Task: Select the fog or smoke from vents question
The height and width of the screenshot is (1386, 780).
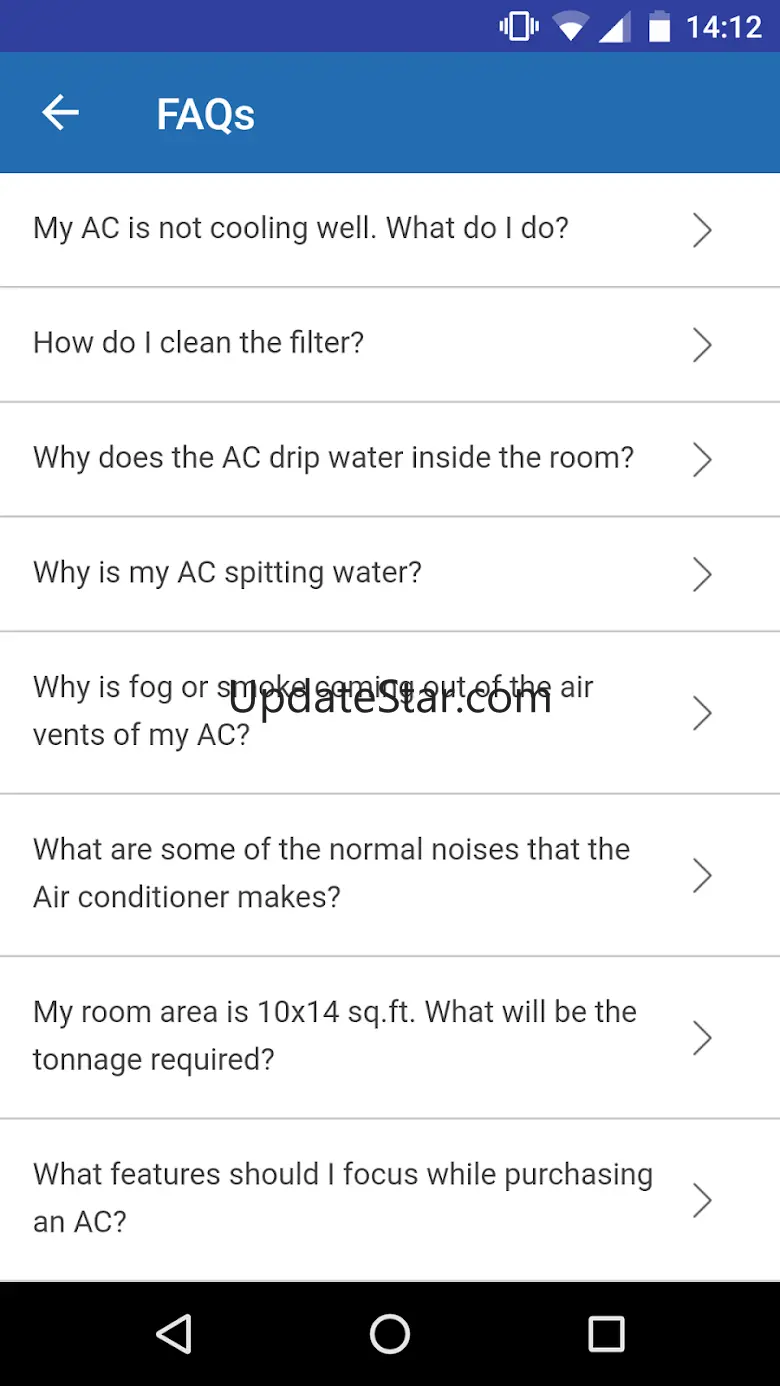Action: 390,713
